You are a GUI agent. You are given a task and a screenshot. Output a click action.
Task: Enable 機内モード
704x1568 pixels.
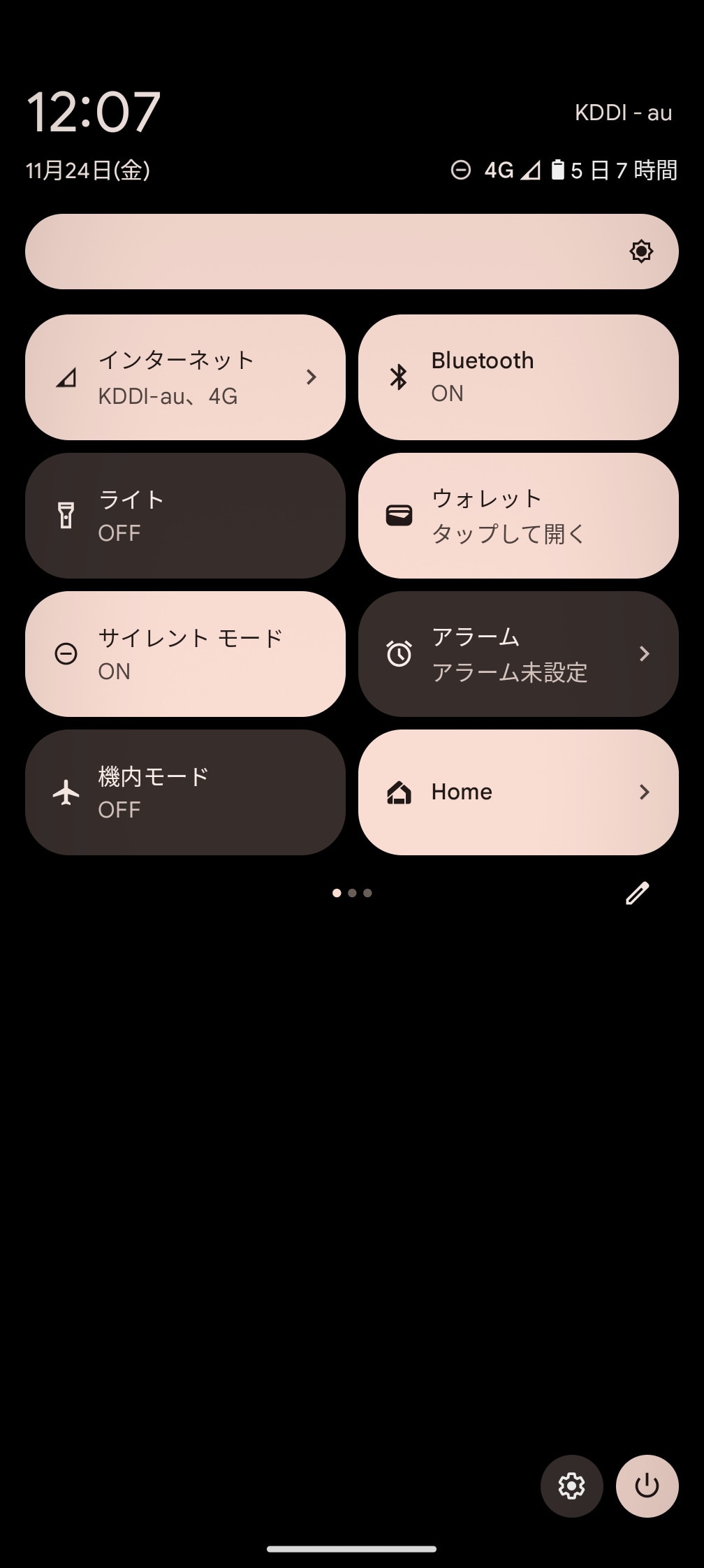click(x=185, y=792)
